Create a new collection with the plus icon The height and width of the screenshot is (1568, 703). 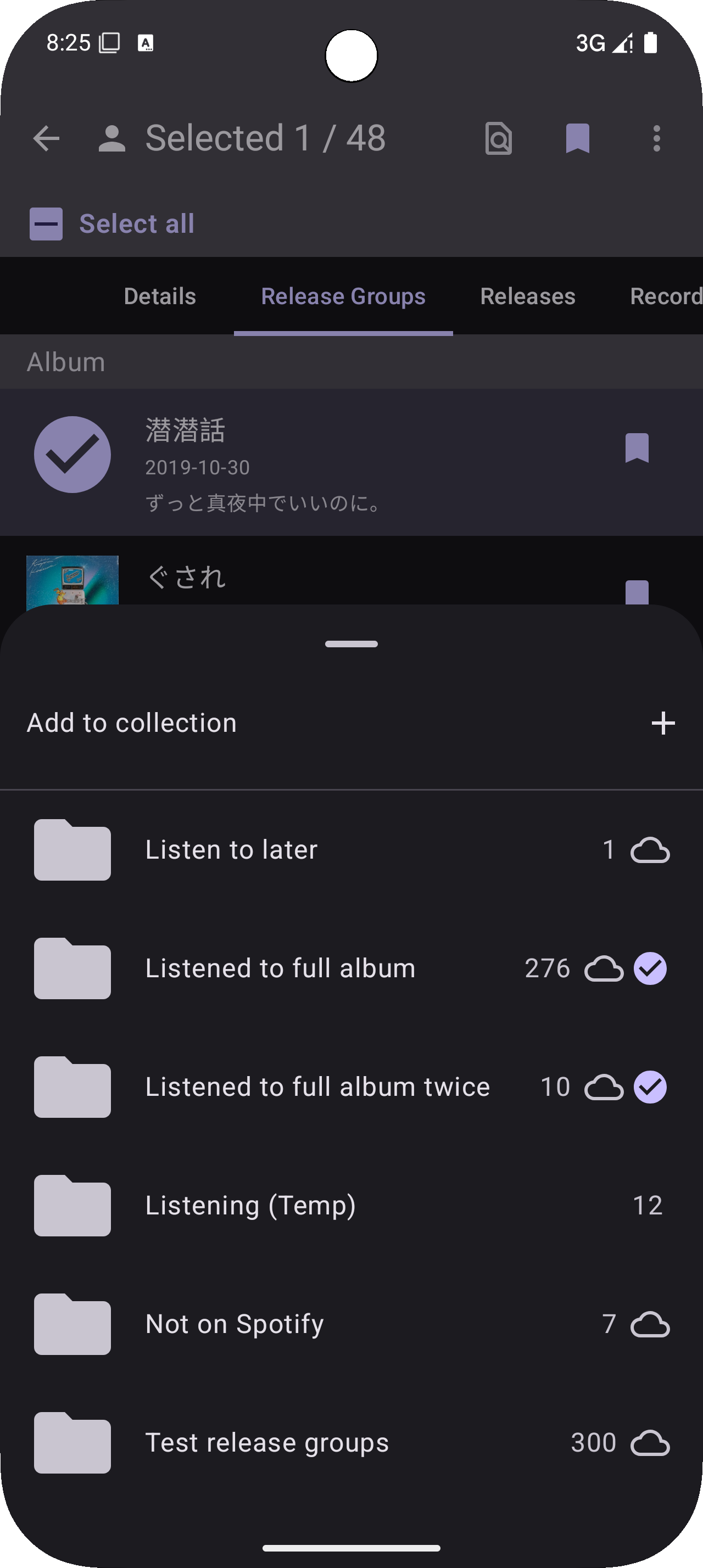coord(663,723)
